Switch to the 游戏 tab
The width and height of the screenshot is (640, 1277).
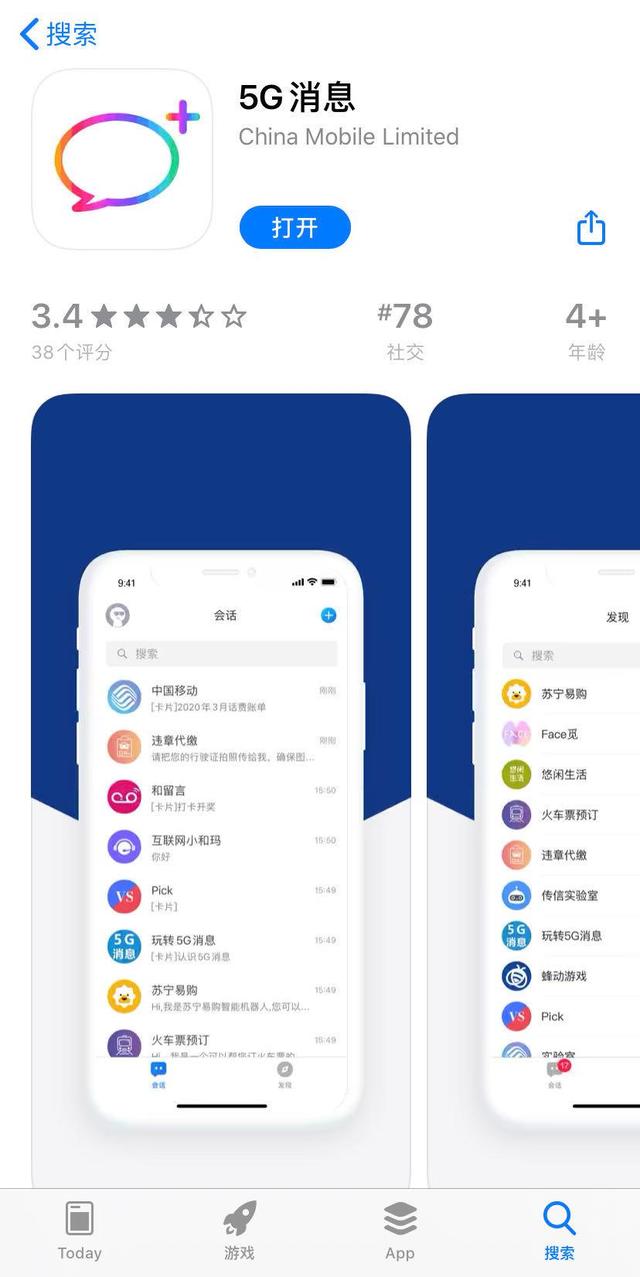(x=240, y=1230)
